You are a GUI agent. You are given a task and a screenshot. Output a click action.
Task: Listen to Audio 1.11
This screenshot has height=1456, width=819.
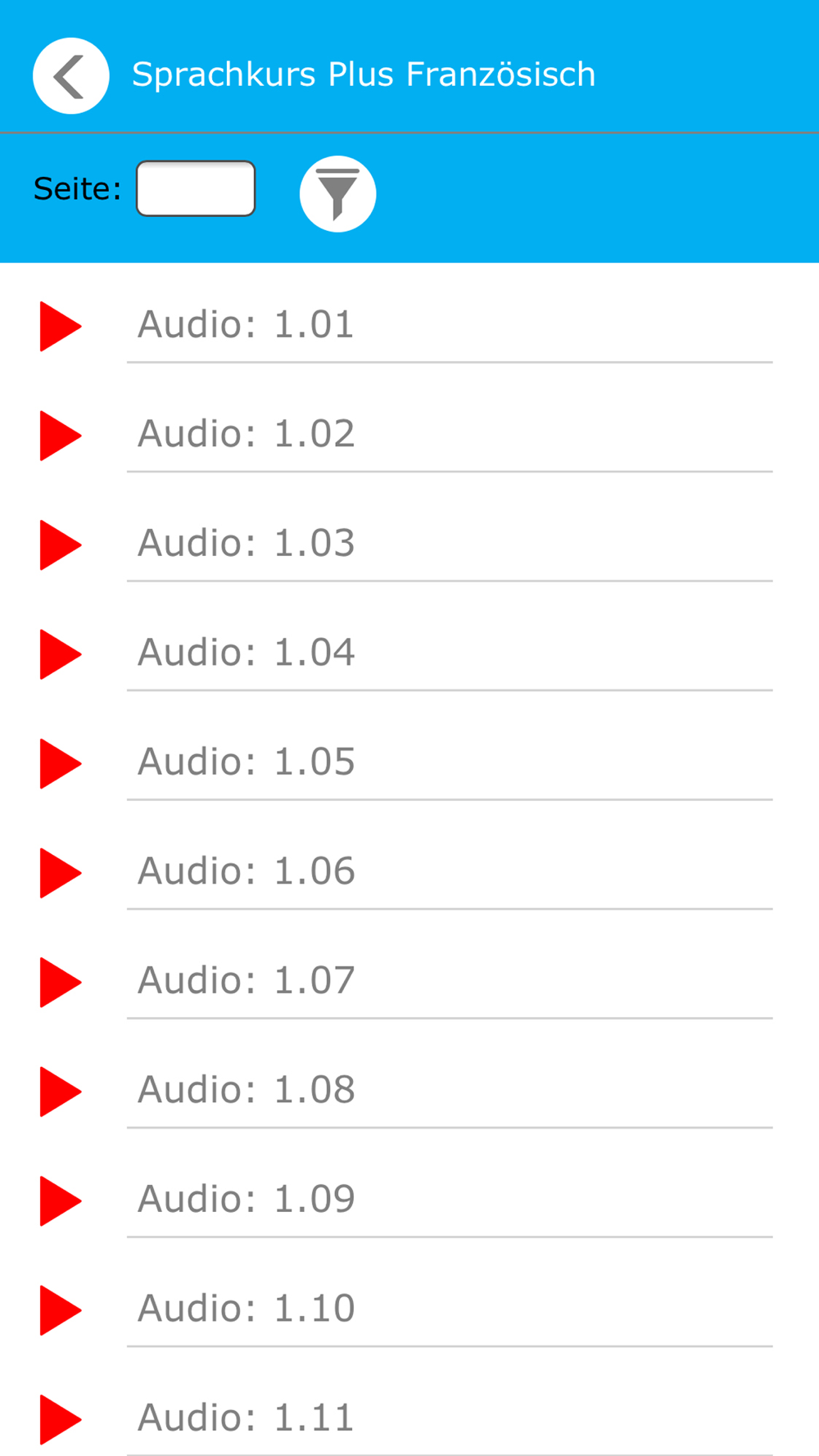(61, 1419)
